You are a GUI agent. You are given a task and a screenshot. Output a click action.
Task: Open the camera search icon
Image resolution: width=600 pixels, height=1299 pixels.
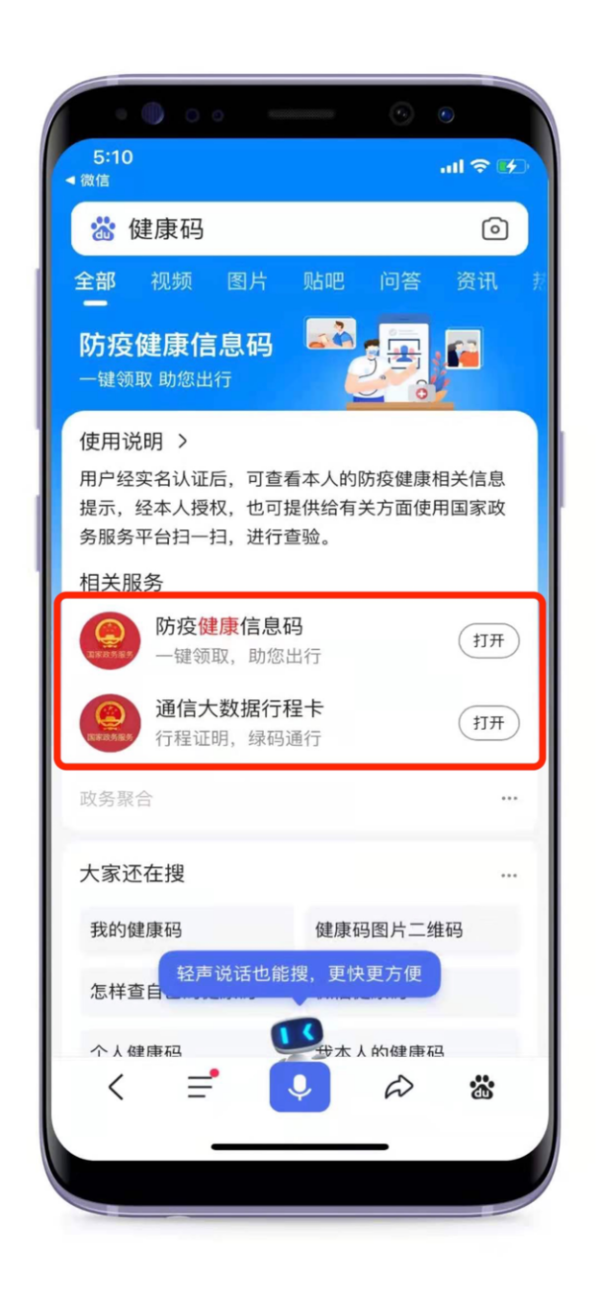click(x=494, y=229)
